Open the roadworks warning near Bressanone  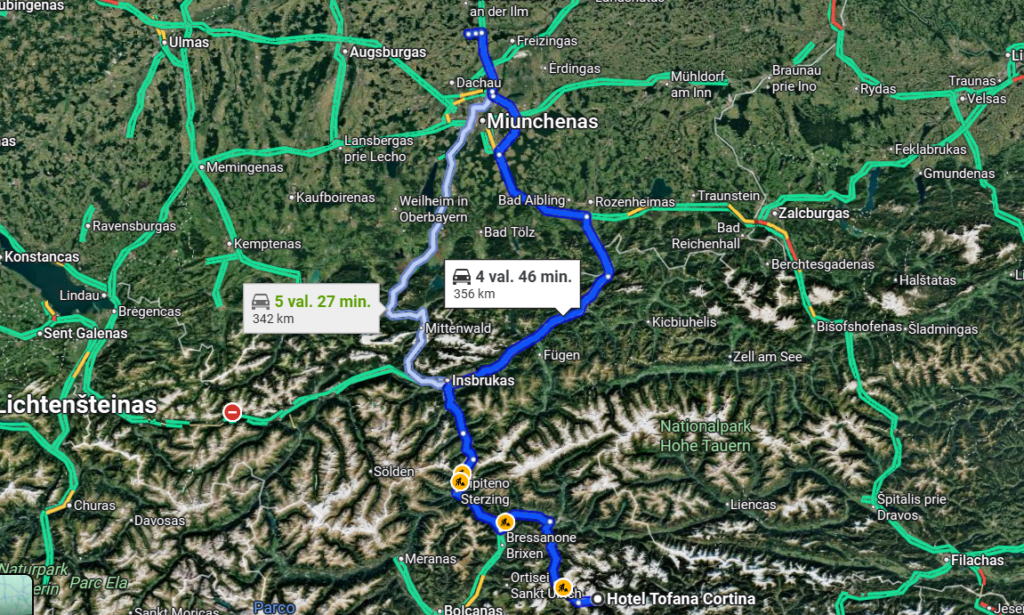[506, 521]
